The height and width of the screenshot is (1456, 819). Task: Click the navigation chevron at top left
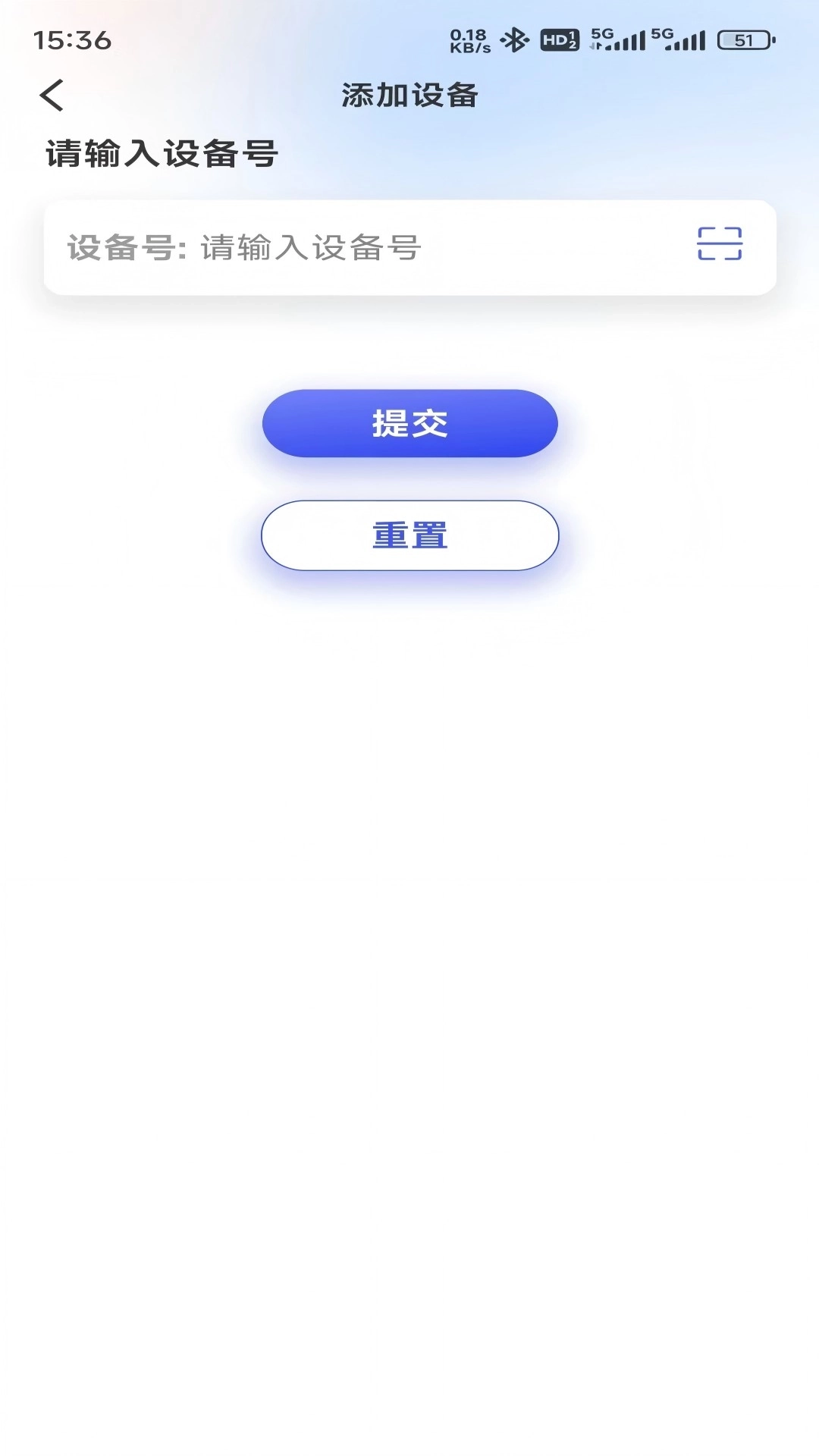[52, 94]
